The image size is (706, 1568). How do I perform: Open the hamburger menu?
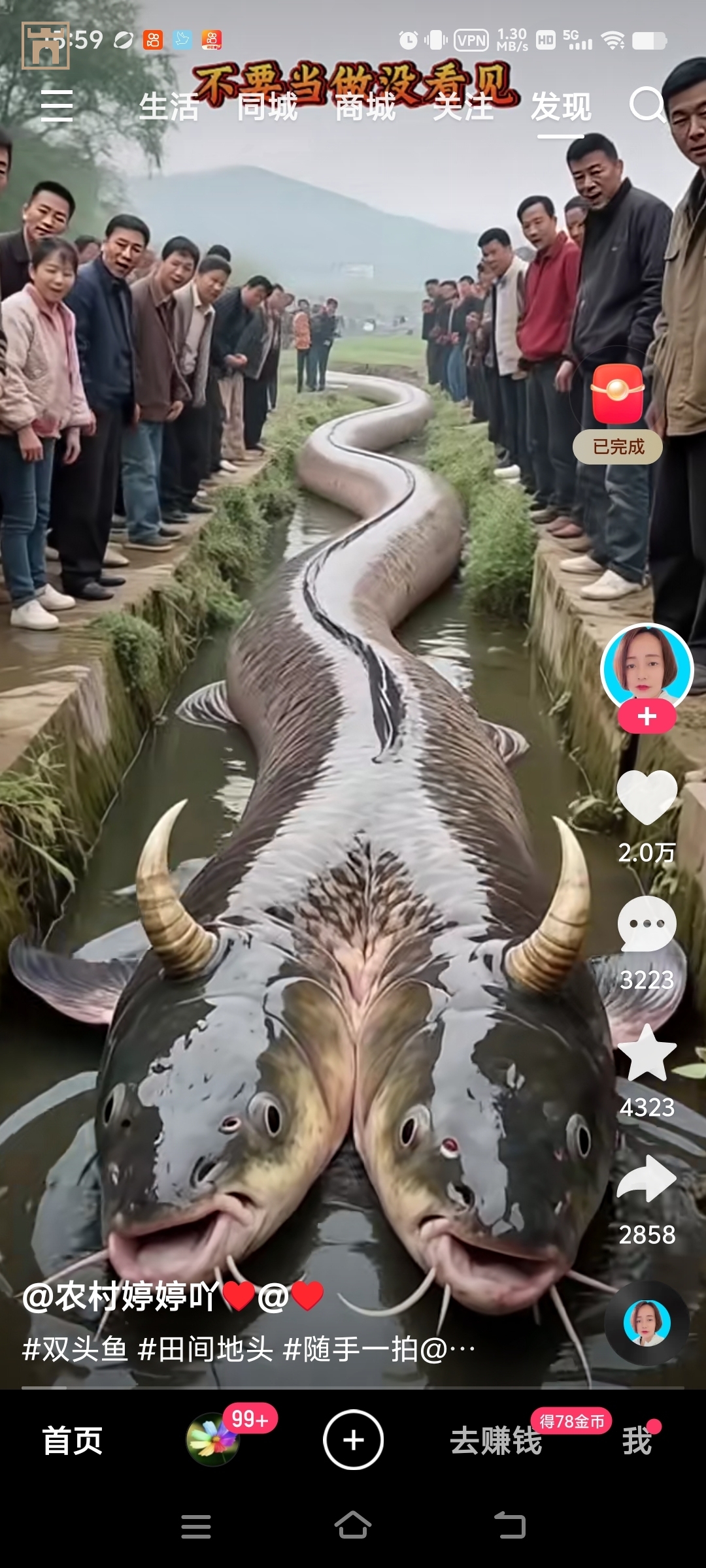click(56, 106)
